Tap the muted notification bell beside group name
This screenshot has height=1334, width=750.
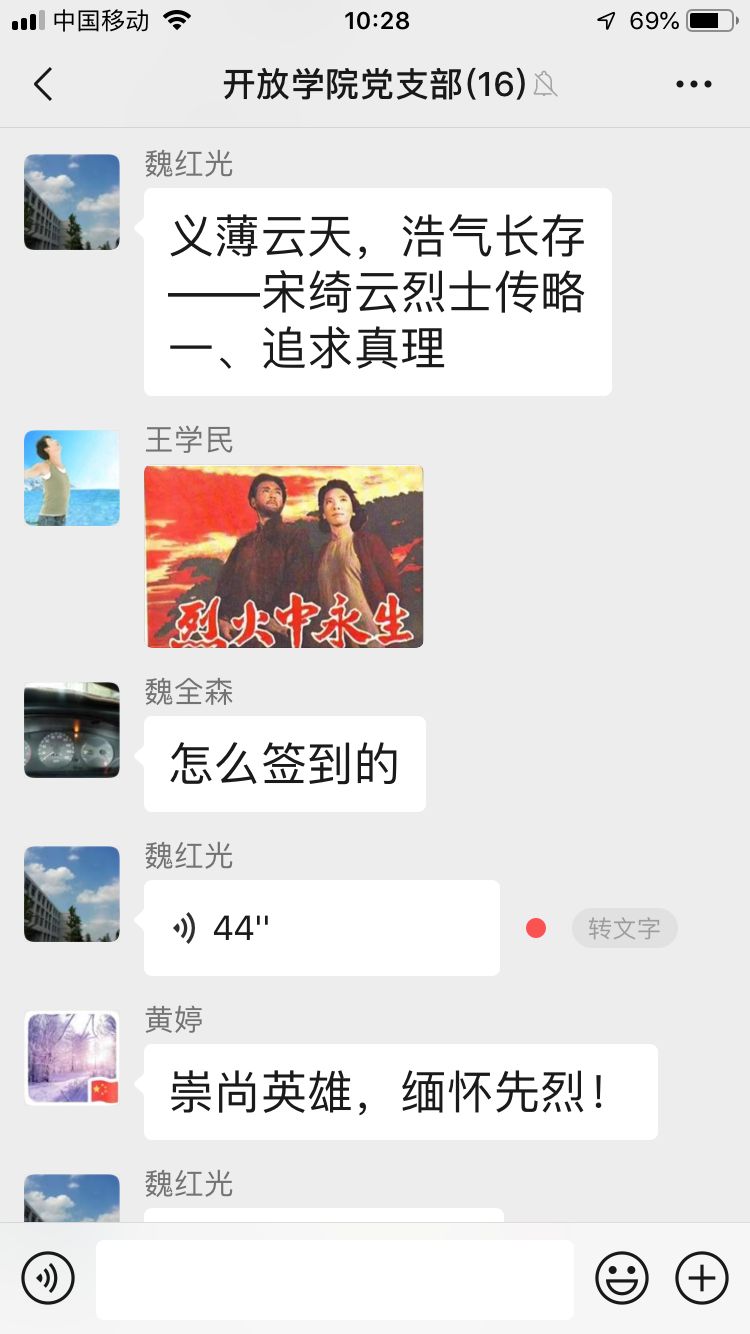tap(545, 86)
